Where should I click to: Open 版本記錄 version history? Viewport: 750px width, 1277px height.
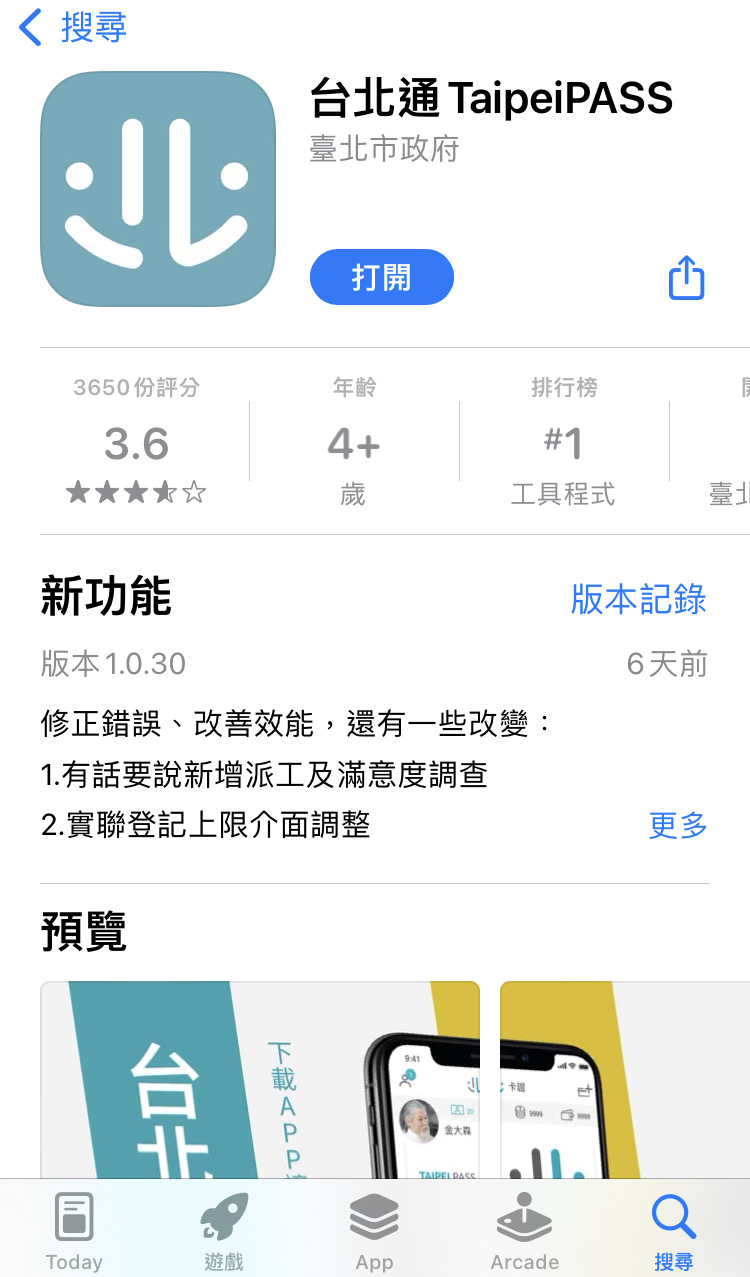tap(638, 599)
